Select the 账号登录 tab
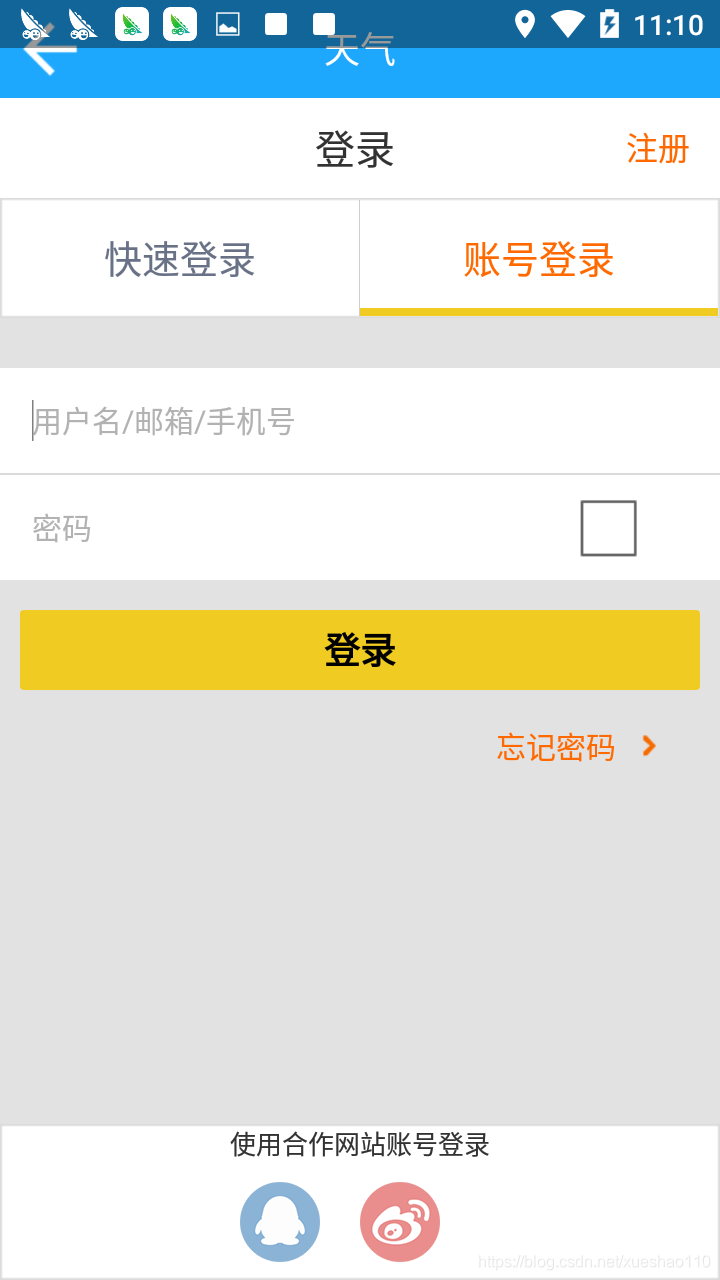Image resolution: width=720 pixels, height=1280 pixels. coord(539,259)
